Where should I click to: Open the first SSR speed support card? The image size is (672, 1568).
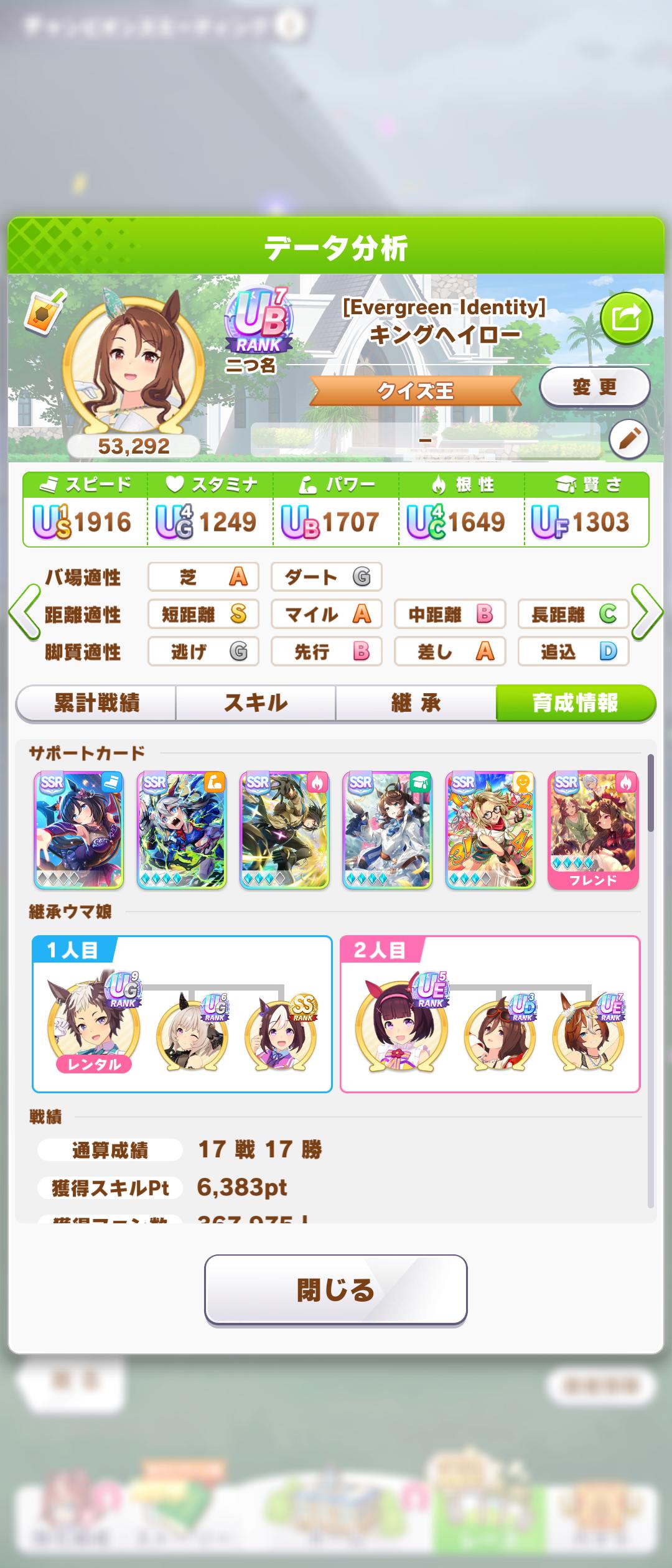(78, 830)
